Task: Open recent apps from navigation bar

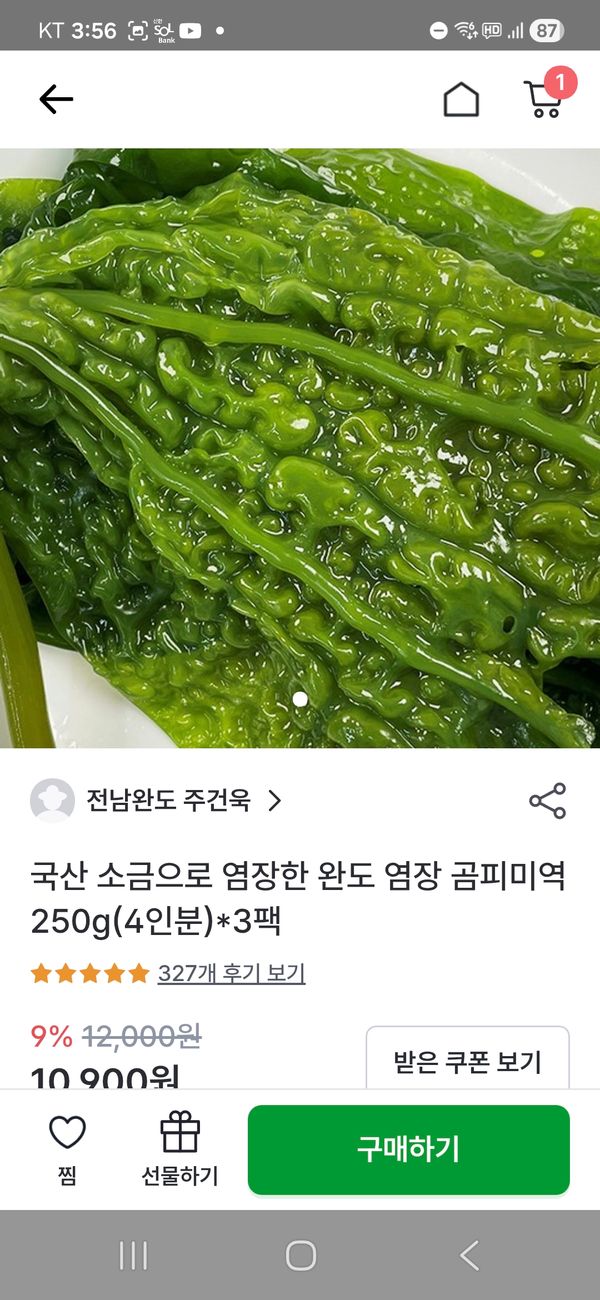Action: 133,1255
